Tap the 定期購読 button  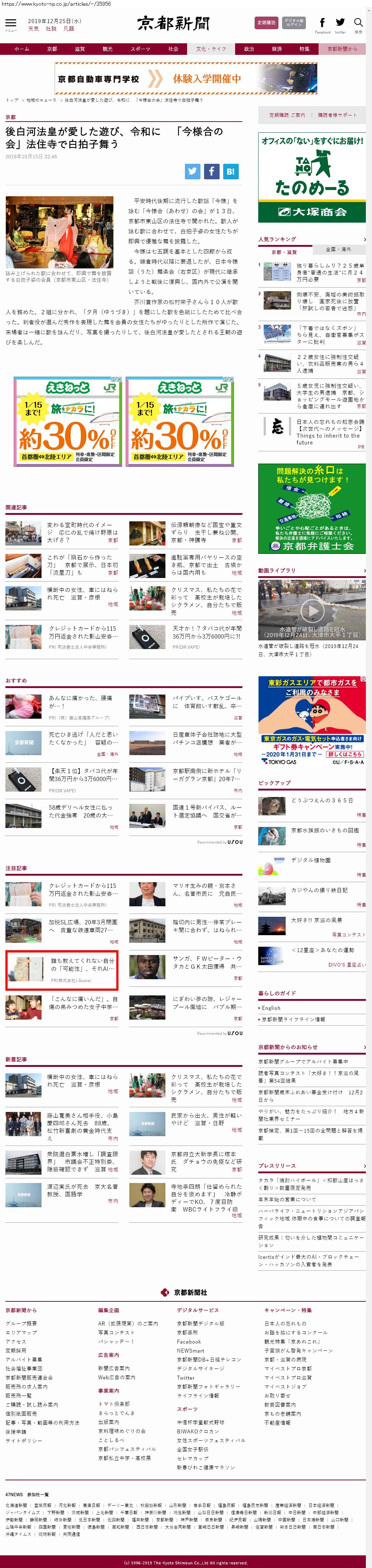coord(266,22)
